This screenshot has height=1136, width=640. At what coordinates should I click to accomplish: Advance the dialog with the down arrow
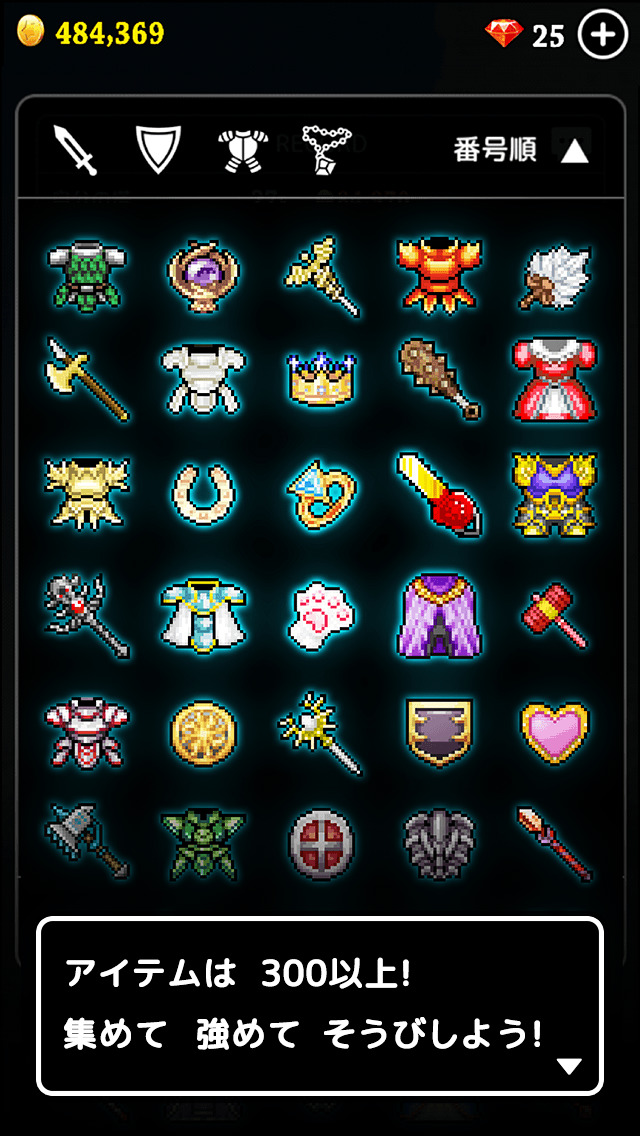pos(568,1067)
